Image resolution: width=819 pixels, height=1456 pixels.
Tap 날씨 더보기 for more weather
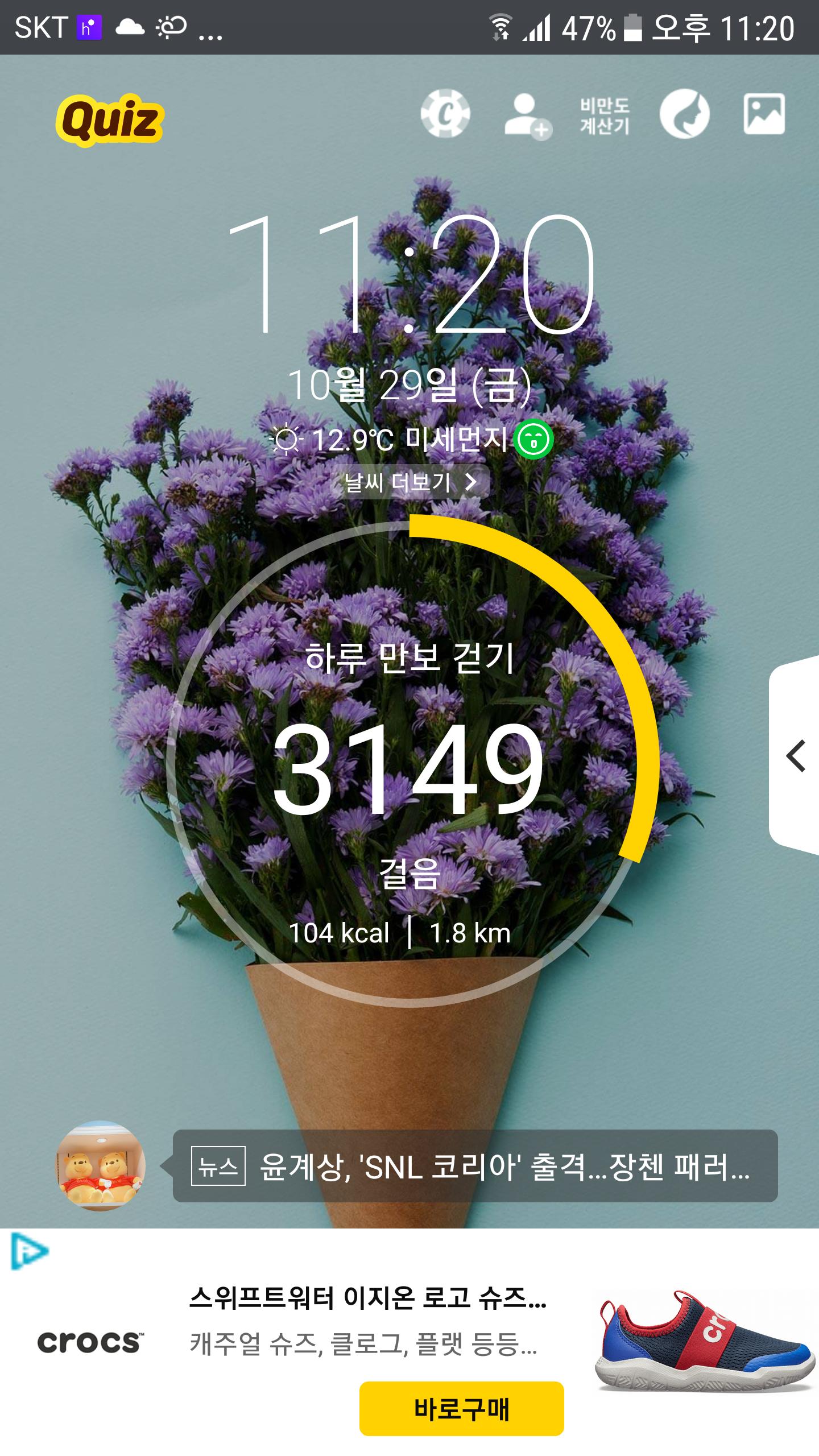[409, 482]
